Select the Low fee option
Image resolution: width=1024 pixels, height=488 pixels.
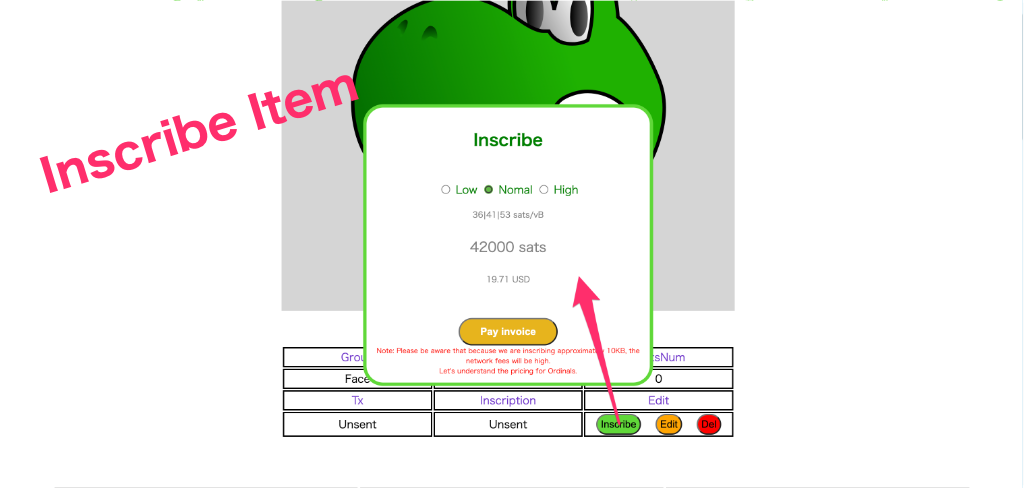[x=446, y=190]
